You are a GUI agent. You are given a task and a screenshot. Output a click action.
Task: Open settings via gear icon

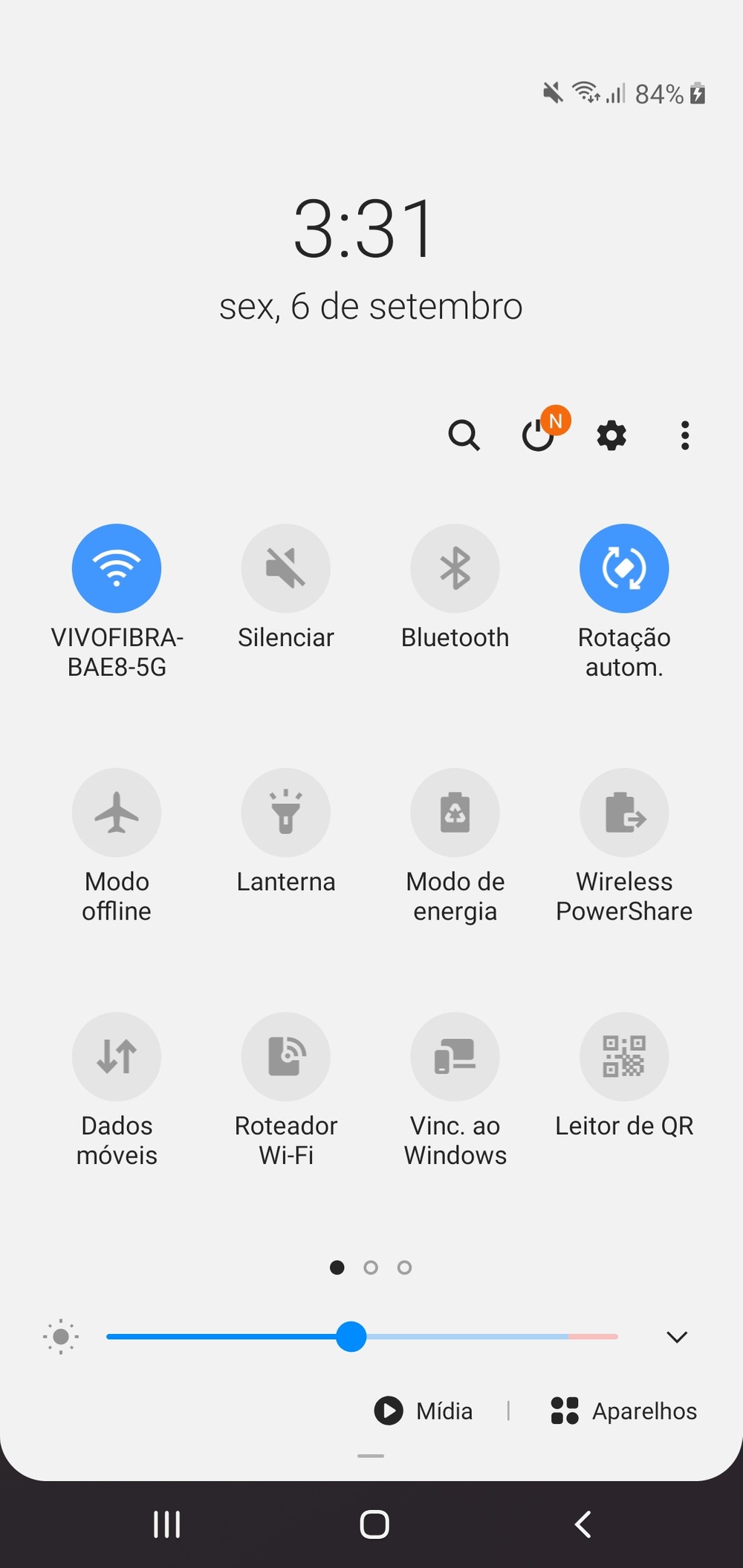611,435
